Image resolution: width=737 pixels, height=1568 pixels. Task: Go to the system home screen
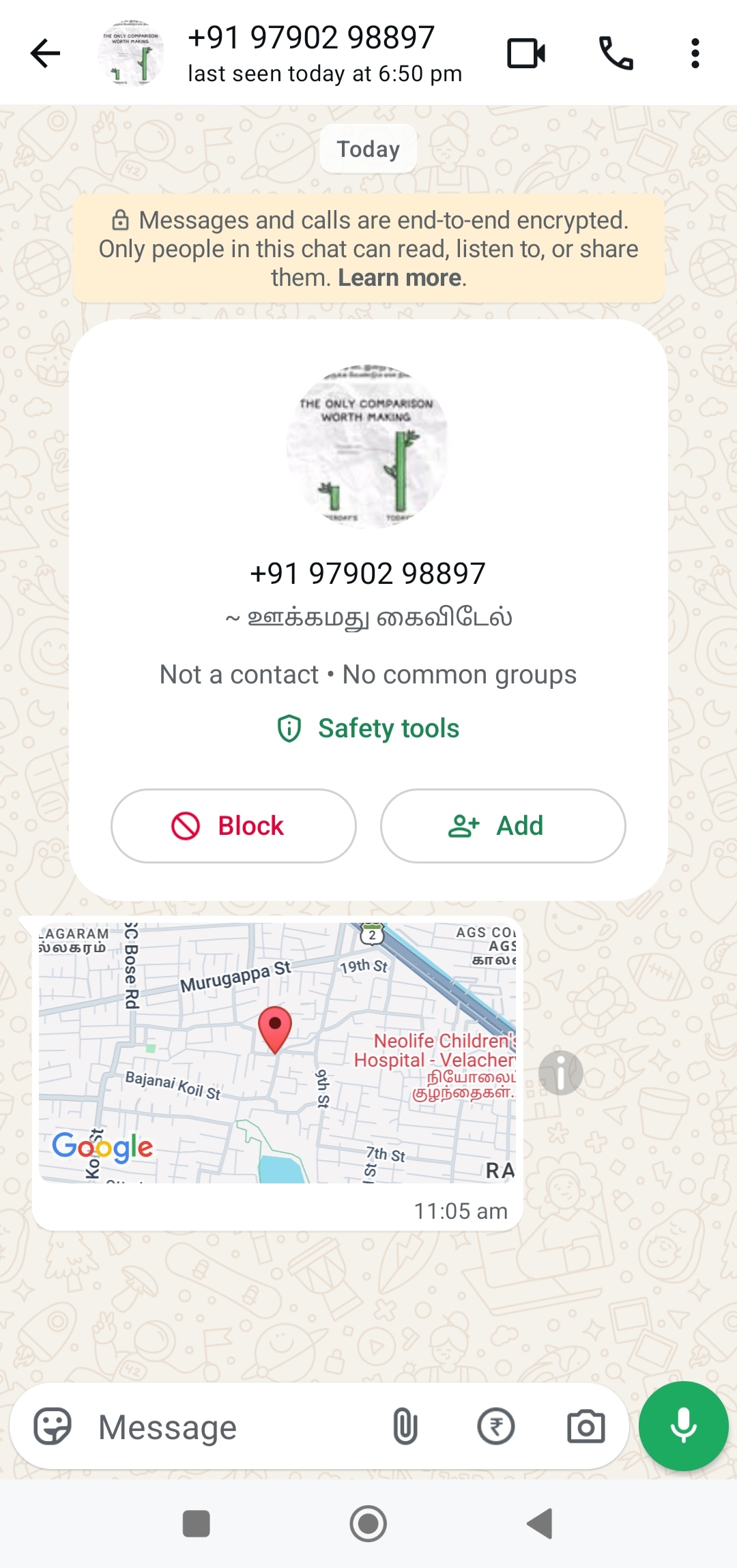369,1524
